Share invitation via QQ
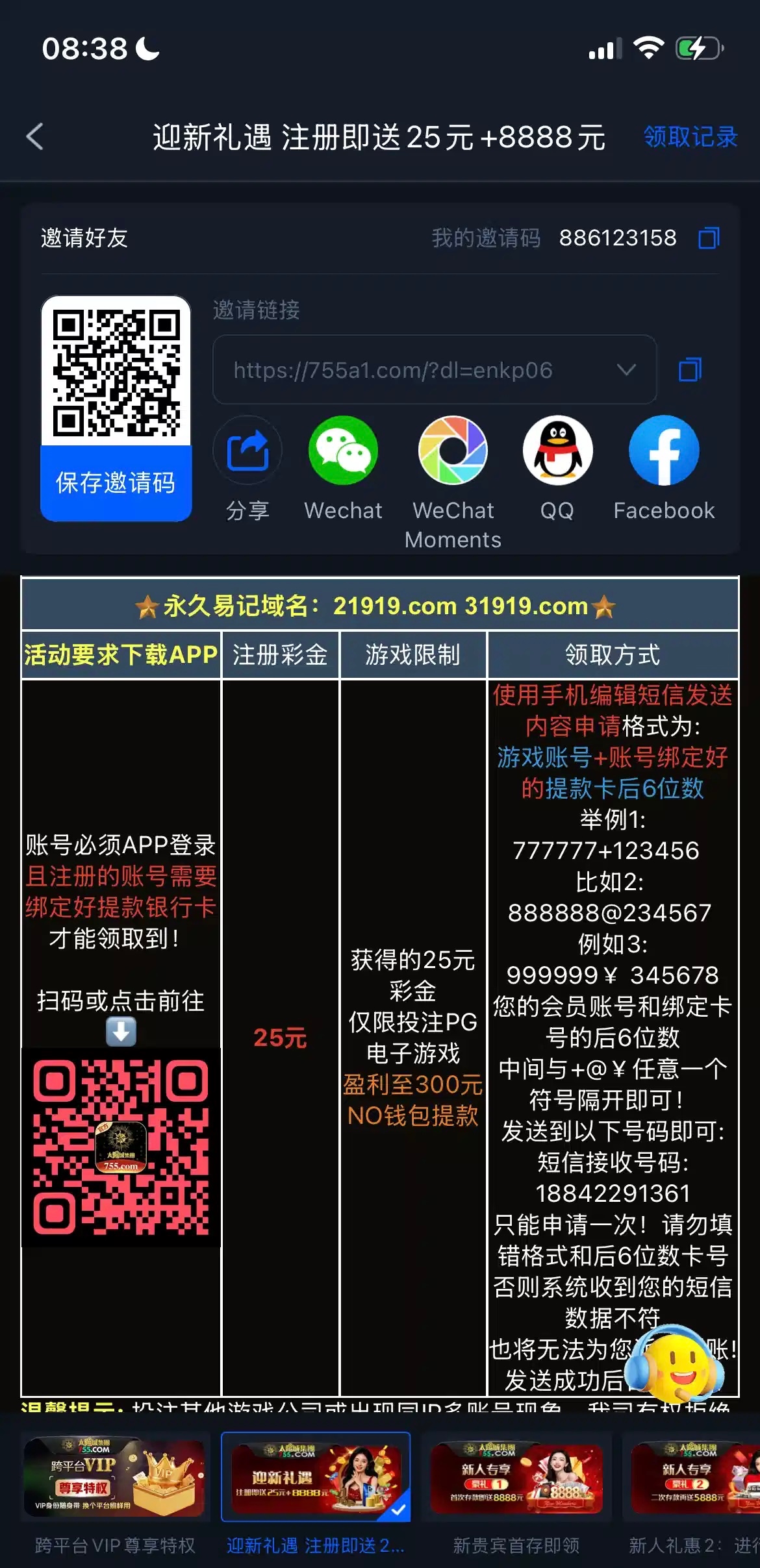Screen dimensions: 760x1568 click(557, 451)
